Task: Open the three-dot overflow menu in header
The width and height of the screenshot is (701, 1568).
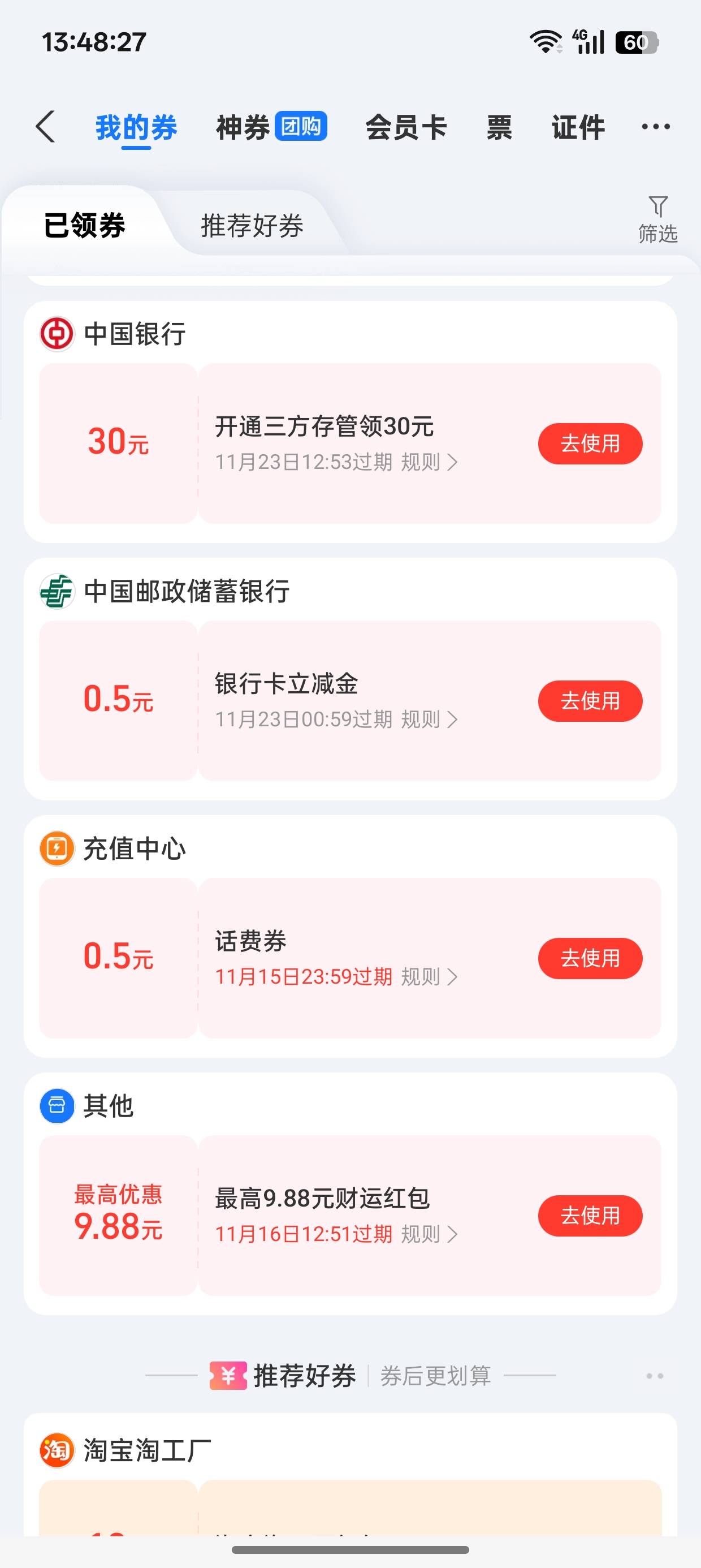Action: point(655,127)
